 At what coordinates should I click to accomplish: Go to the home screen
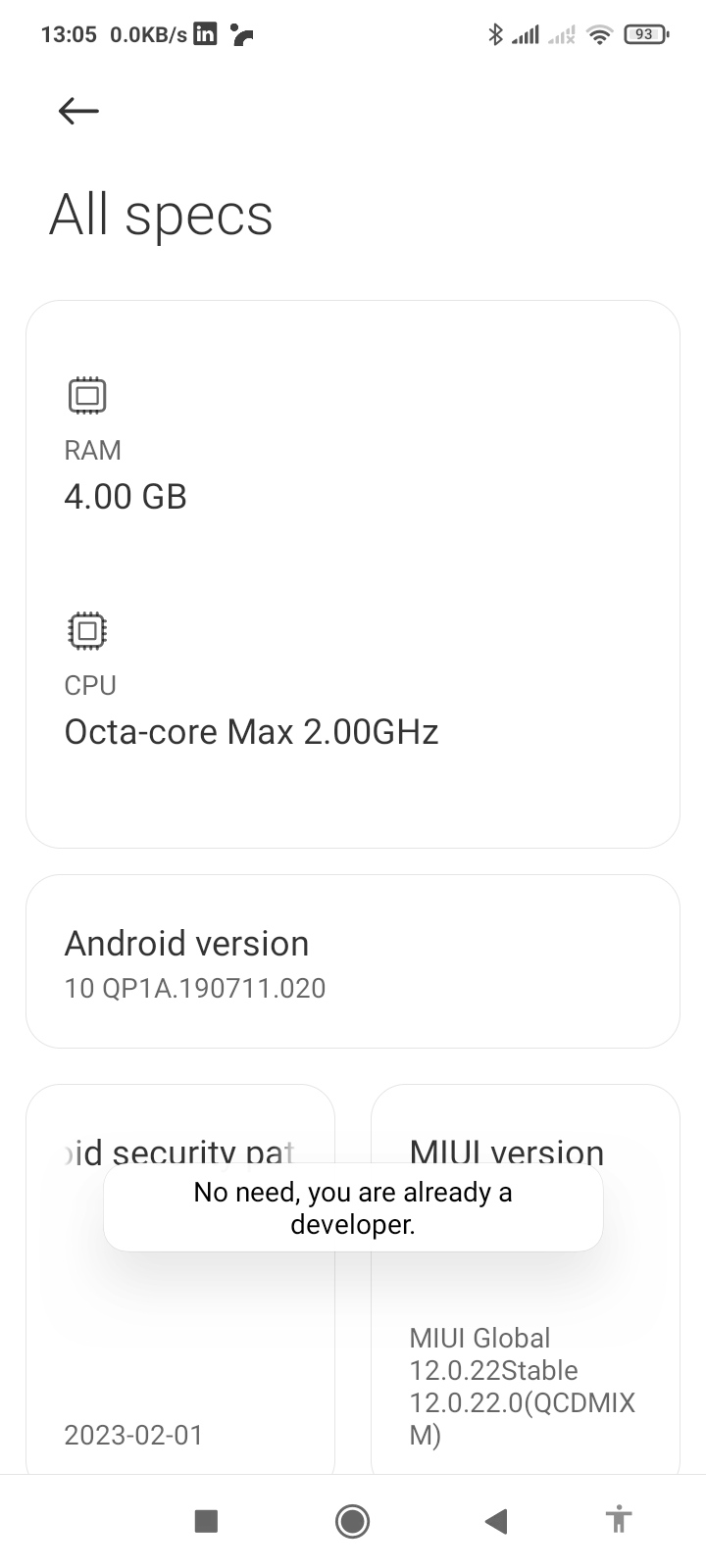pos(352,1521)
